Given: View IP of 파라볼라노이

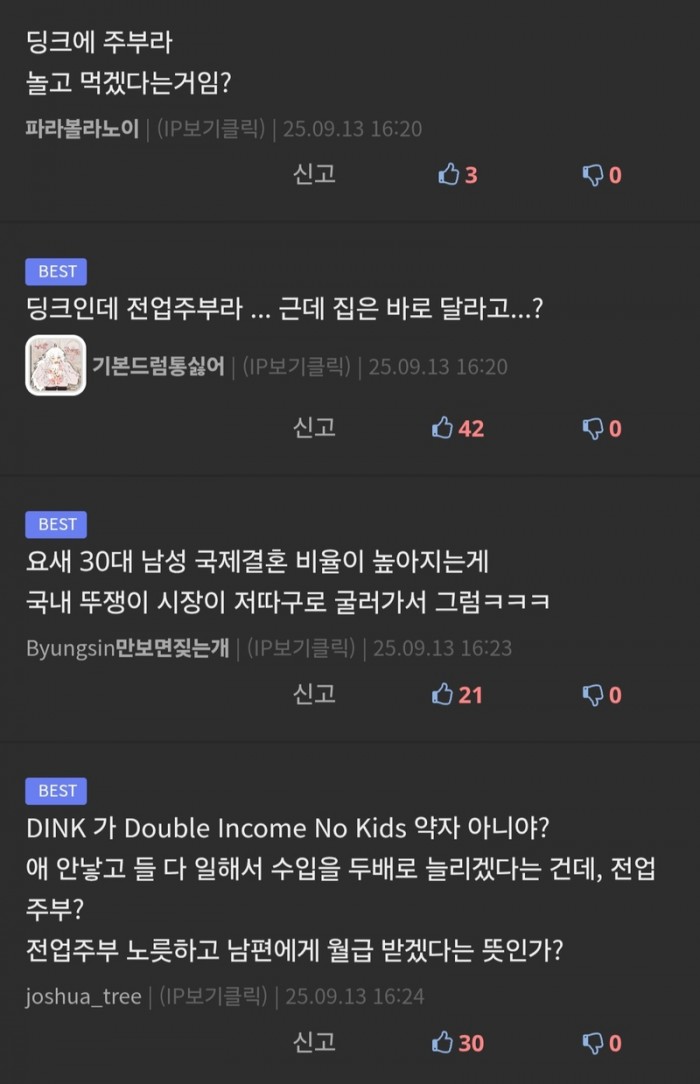Looking at the screenshot, I should pyautogui.click(x=211, y=128).
